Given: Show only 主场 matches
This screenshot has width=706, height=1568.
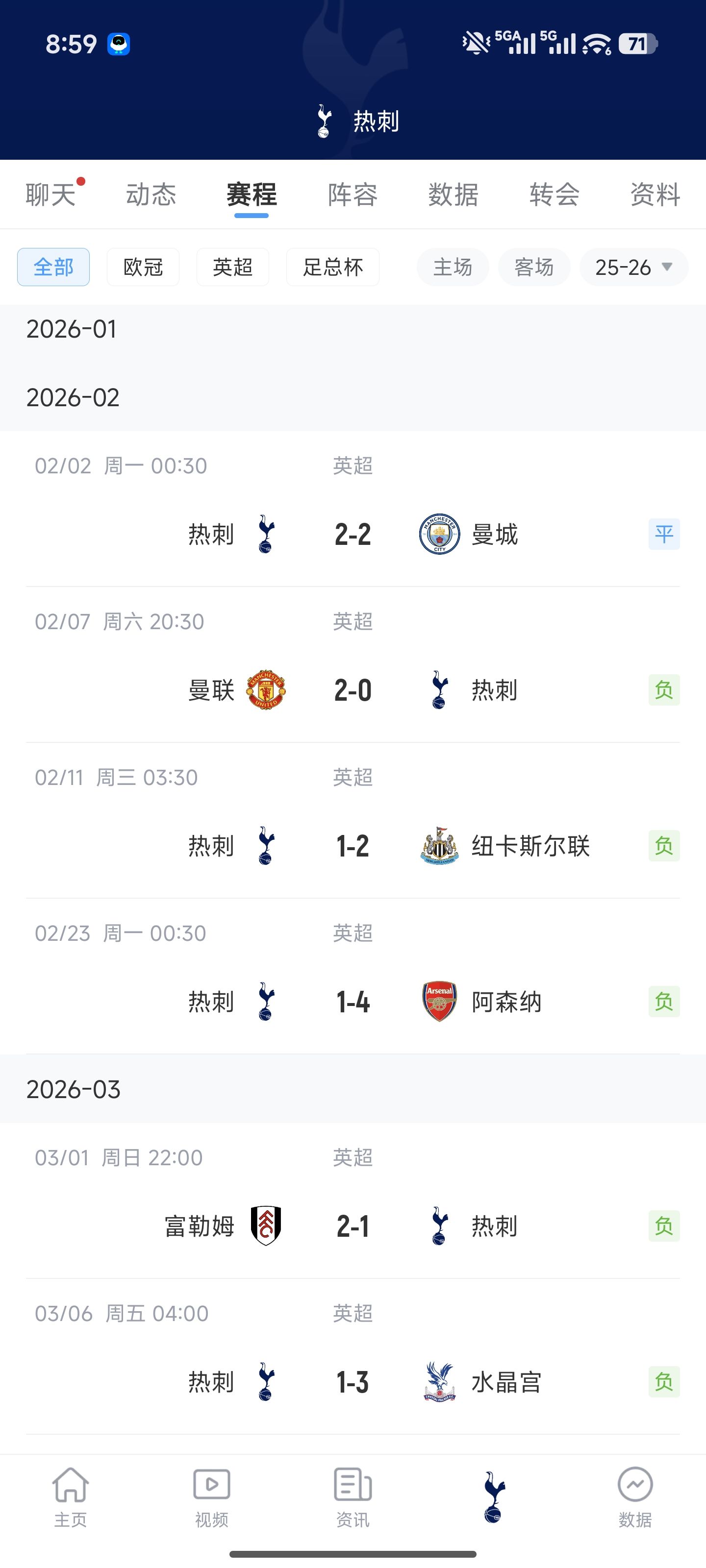Looking at the screenshot, I should [453, 267].
